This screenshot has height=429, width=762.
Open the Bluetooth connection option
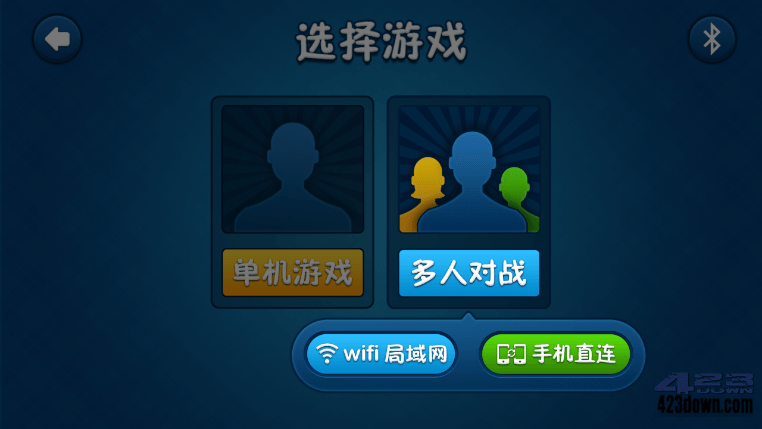point(711,39)
